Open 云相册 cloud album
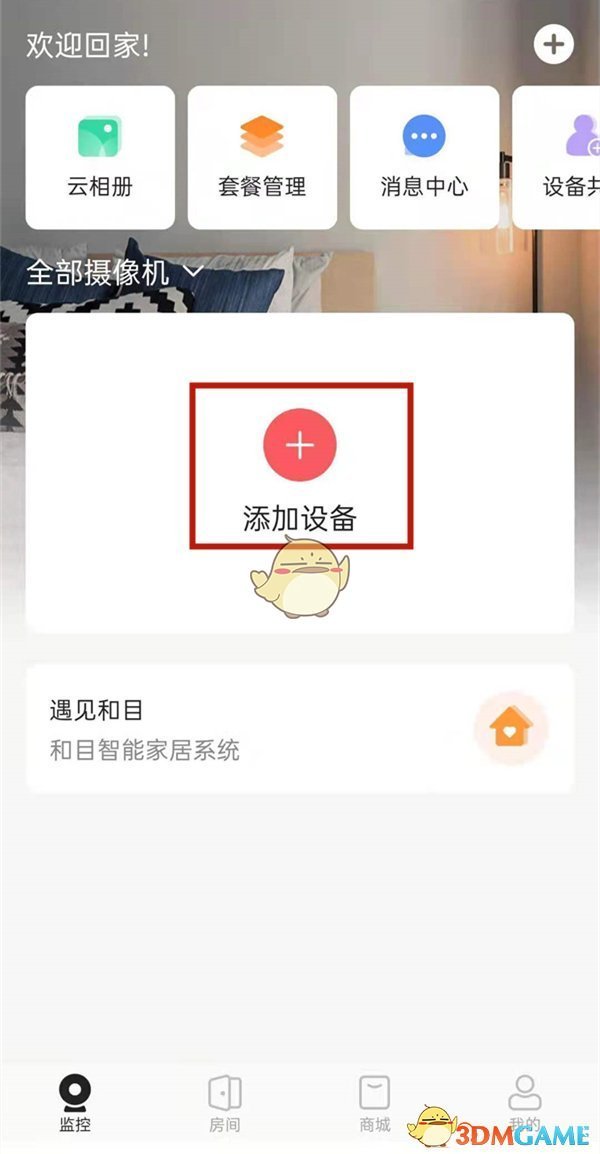The image size is (600, 1154). click(100, 157)
